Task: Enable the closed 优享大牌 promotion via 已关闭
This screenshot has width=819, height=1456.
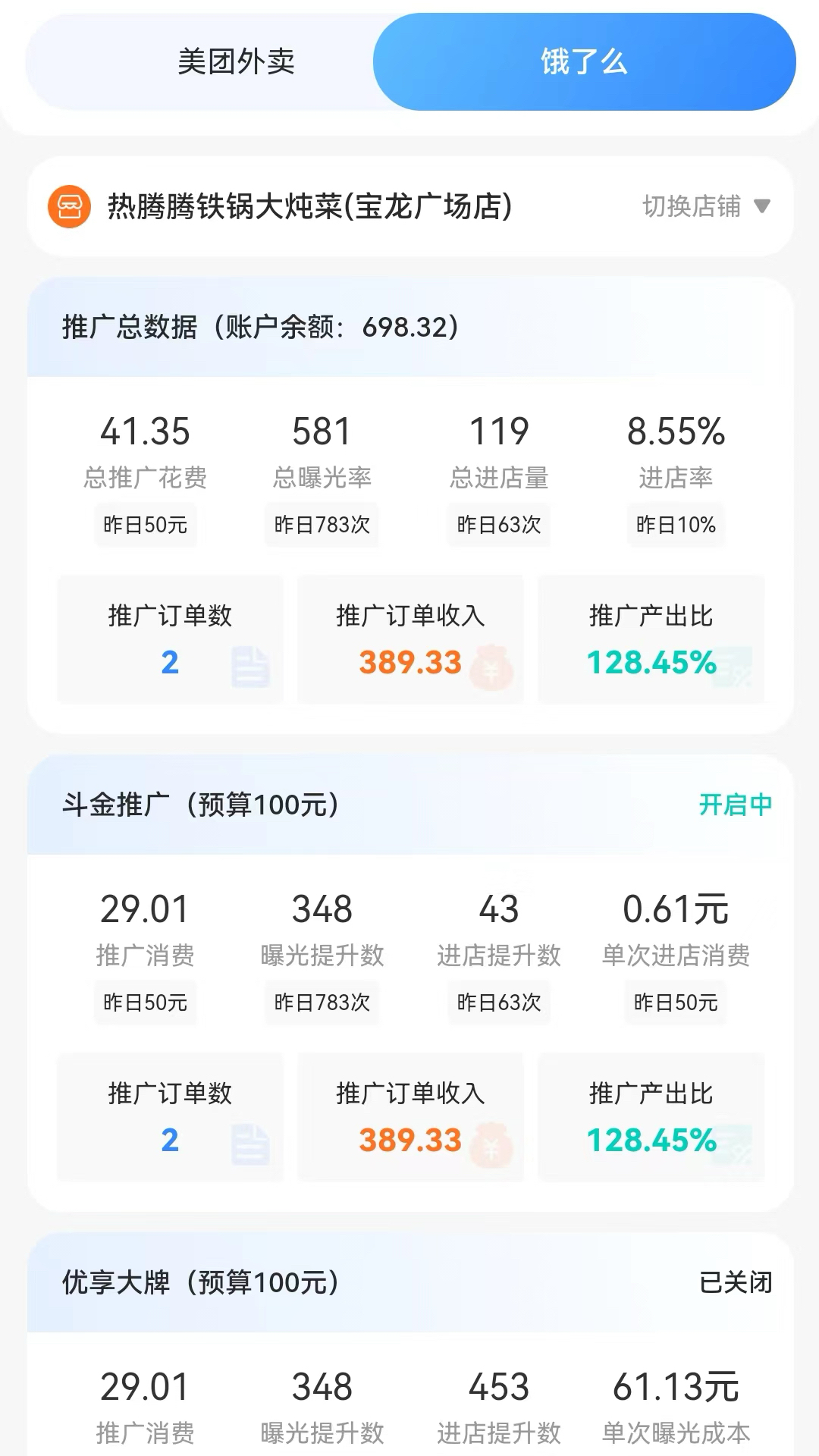Action: pyautogui.click(x=735, y=1283)
